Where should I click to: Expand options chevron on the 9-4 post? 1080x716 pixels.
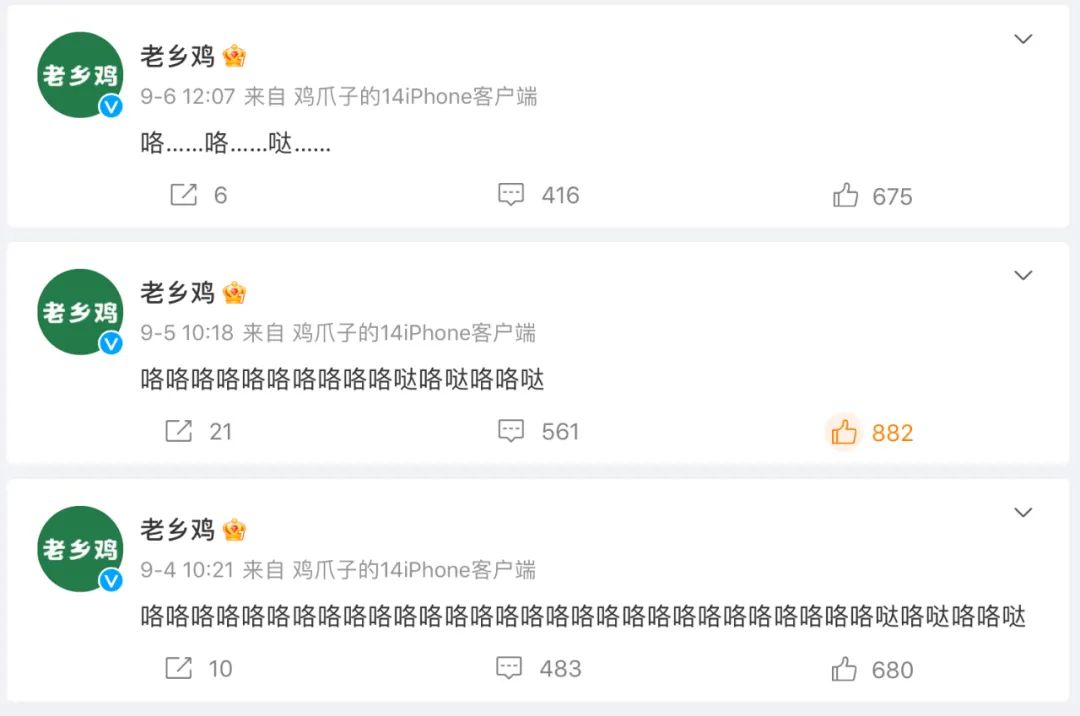(1023, 512)
